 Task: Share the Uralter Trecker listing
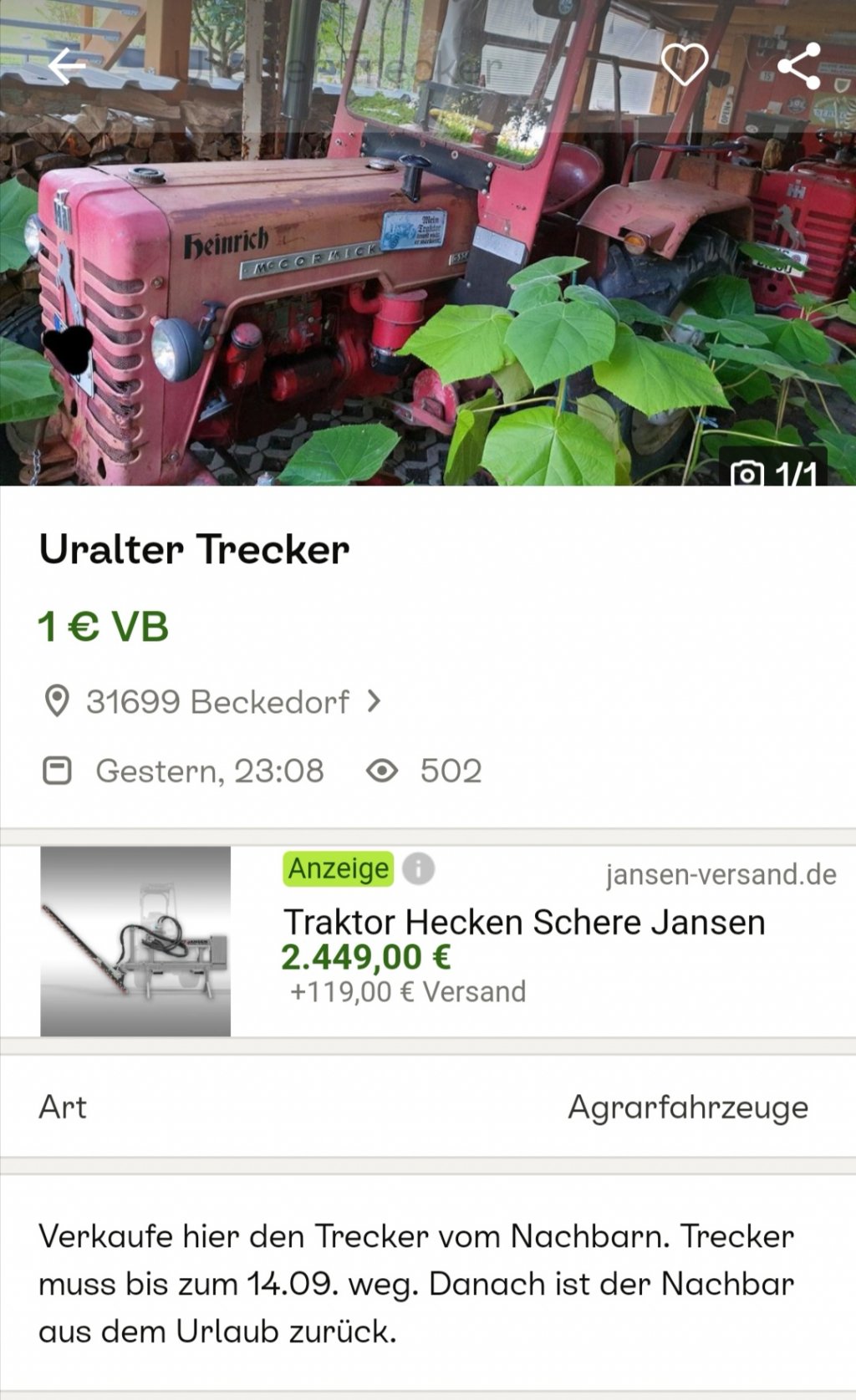point(798,66)
